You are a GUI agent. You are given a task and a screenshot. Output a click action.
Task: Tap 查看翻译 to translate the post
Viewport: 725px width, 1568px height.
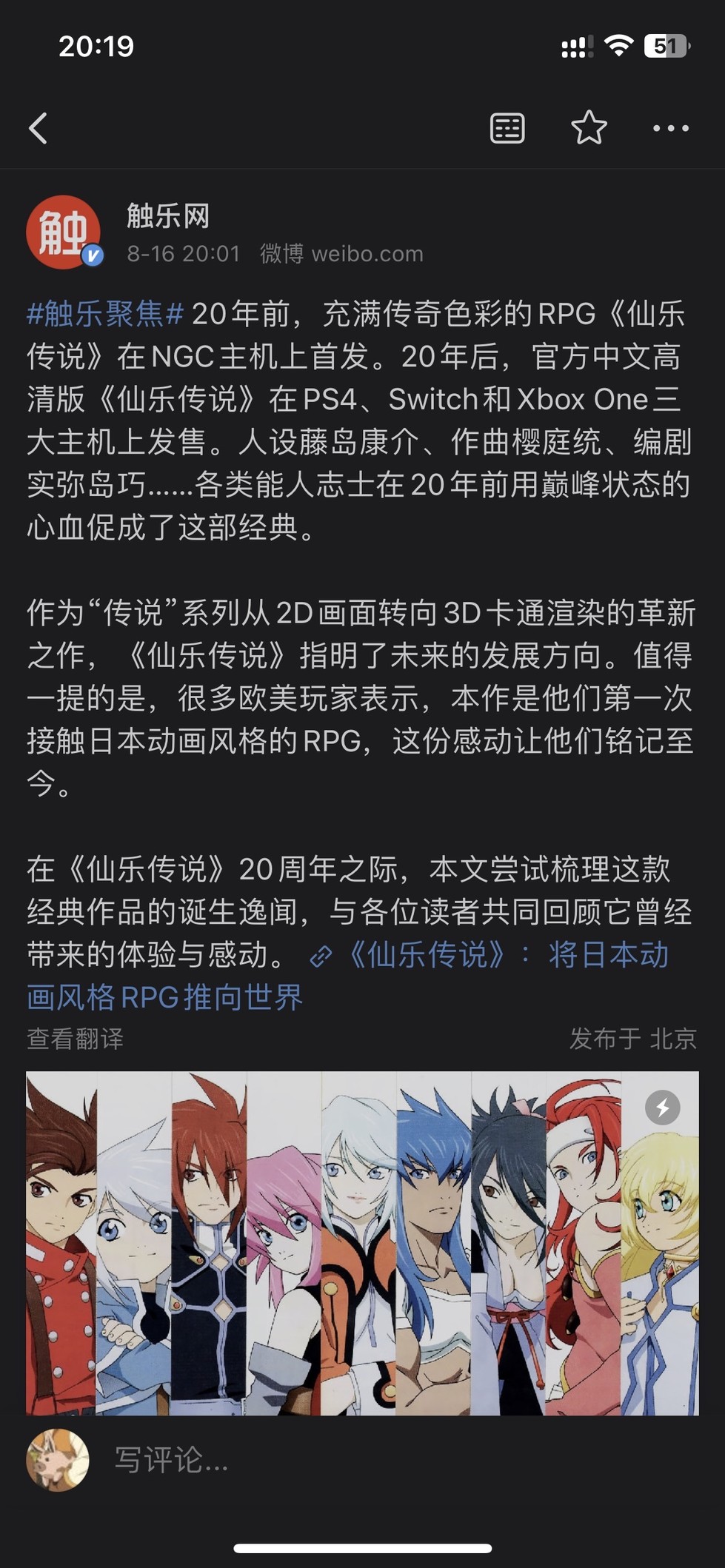click(x=75, y=1039)
